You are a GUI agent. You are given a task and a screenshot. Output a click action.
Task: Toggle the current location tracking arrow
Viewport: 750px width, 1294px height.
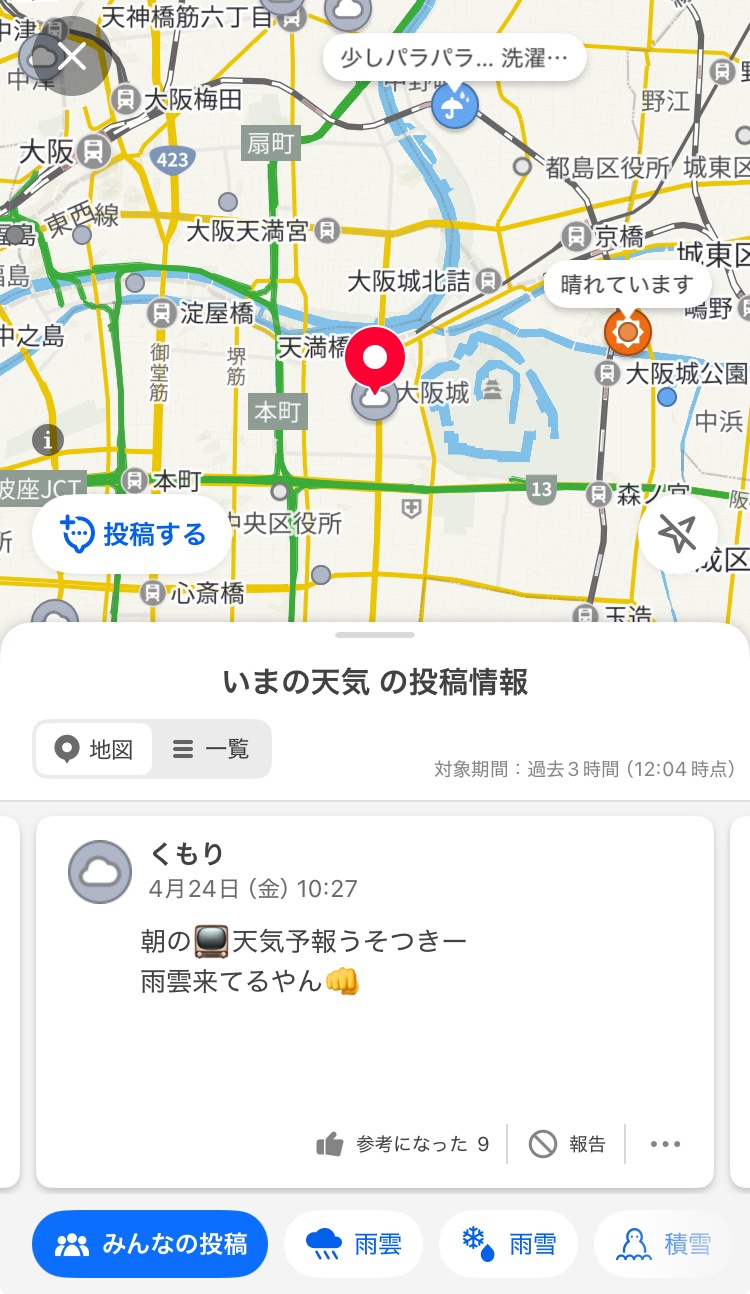point(677,536)
